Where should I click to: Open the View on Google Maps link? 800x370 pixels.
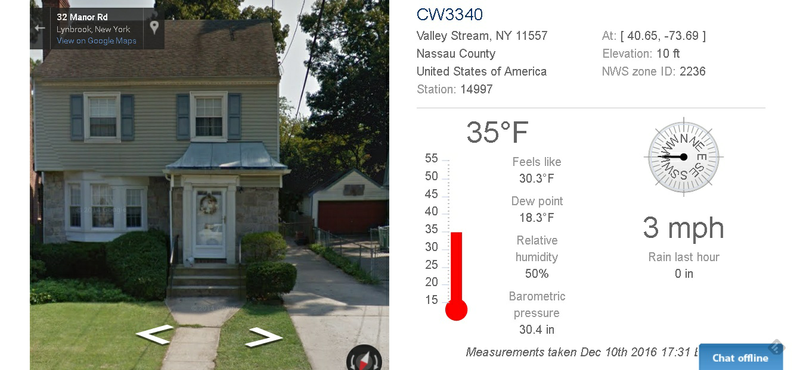tap(96, 41)
